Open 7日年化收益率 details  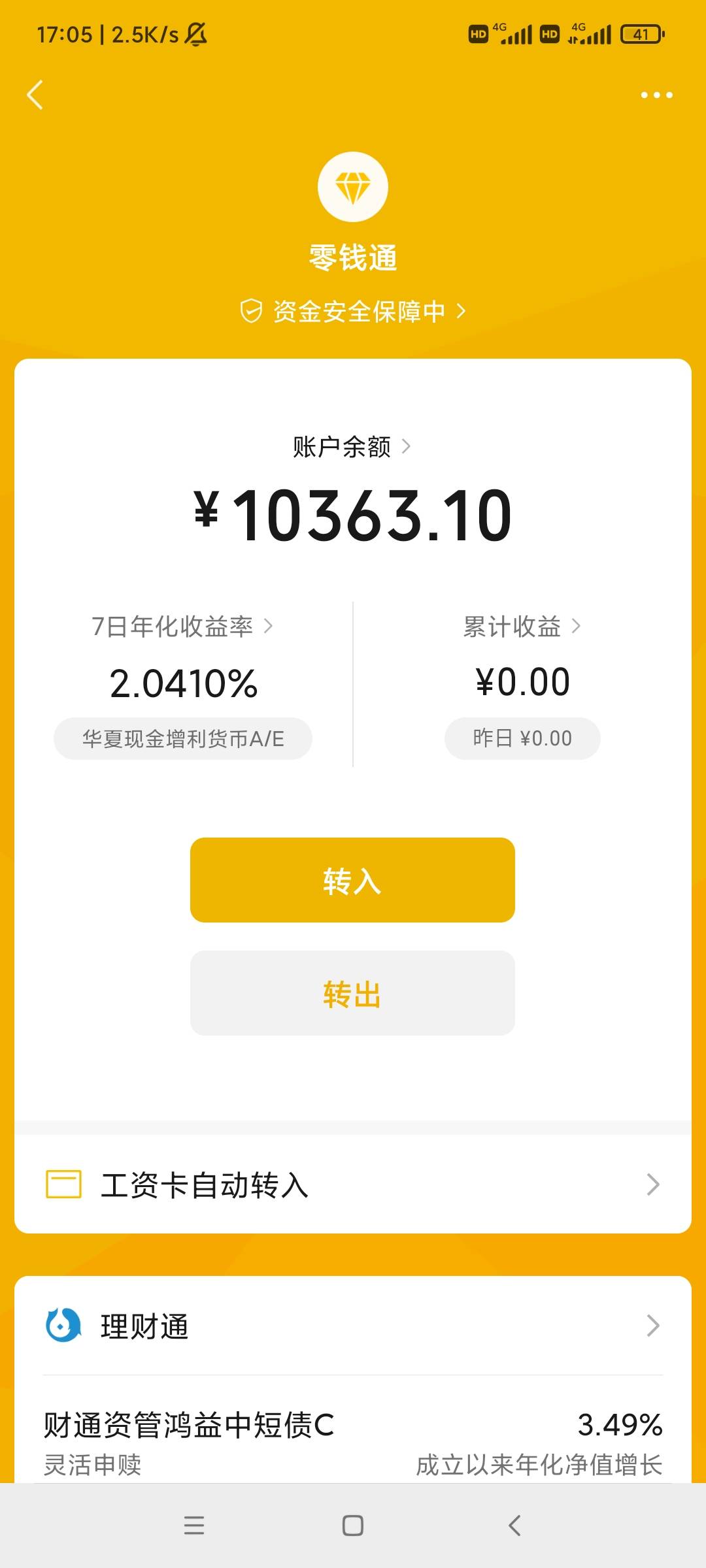[x=182, y=627]
